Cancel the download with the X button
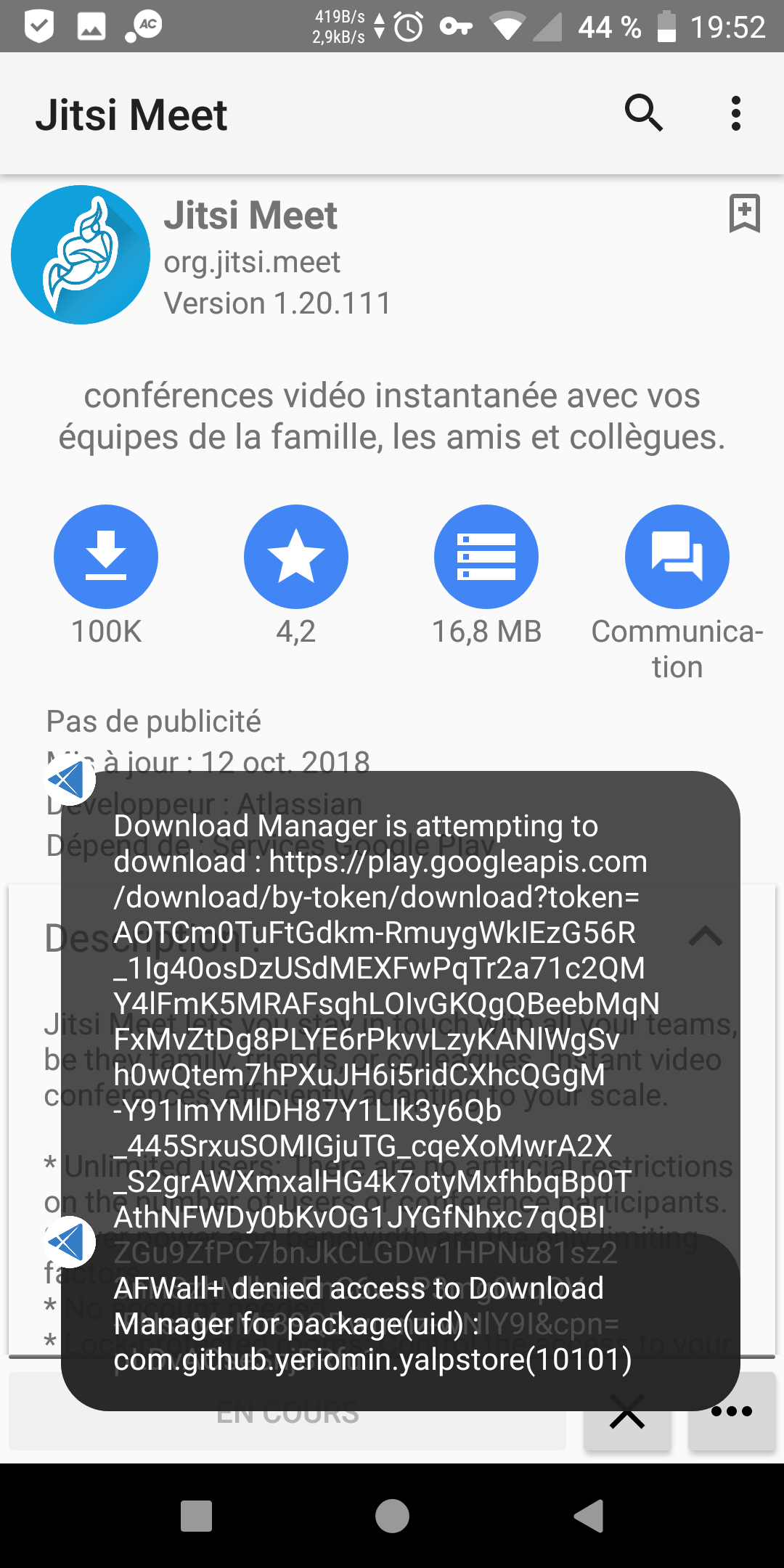The height and width of the screenshot is (1568, 784). click(627, 1411)
